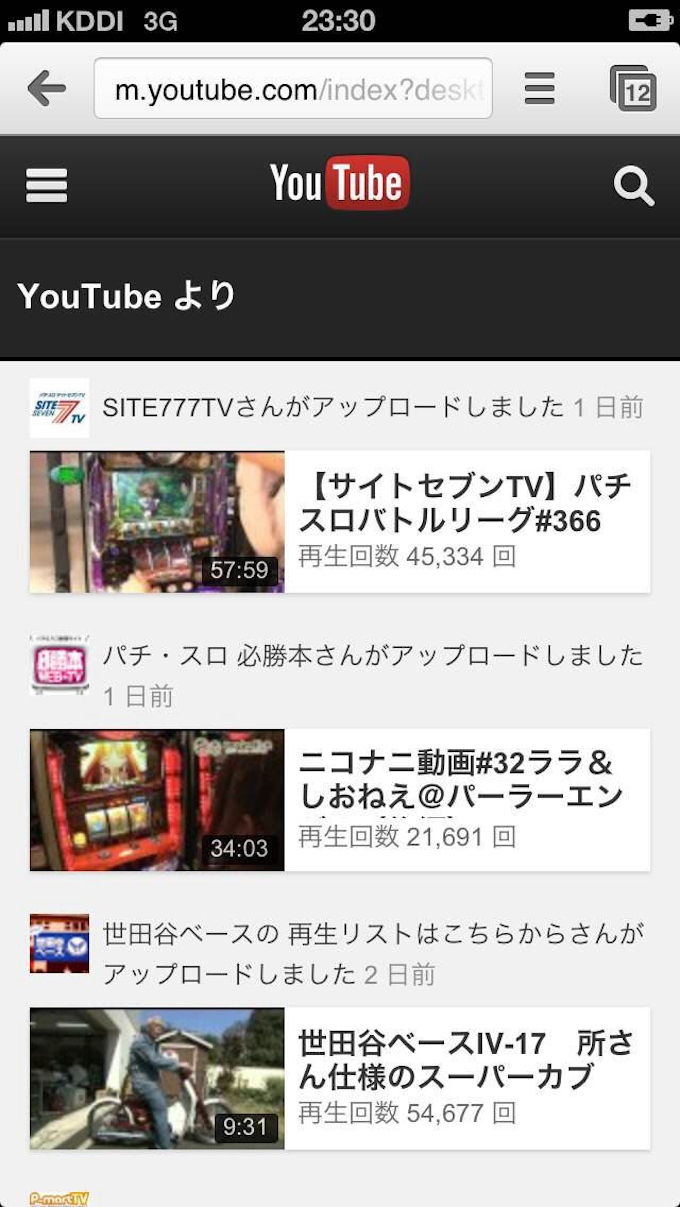680x1207 pixels.
Task: Open the browser menu icon
Action: (539, 89)
